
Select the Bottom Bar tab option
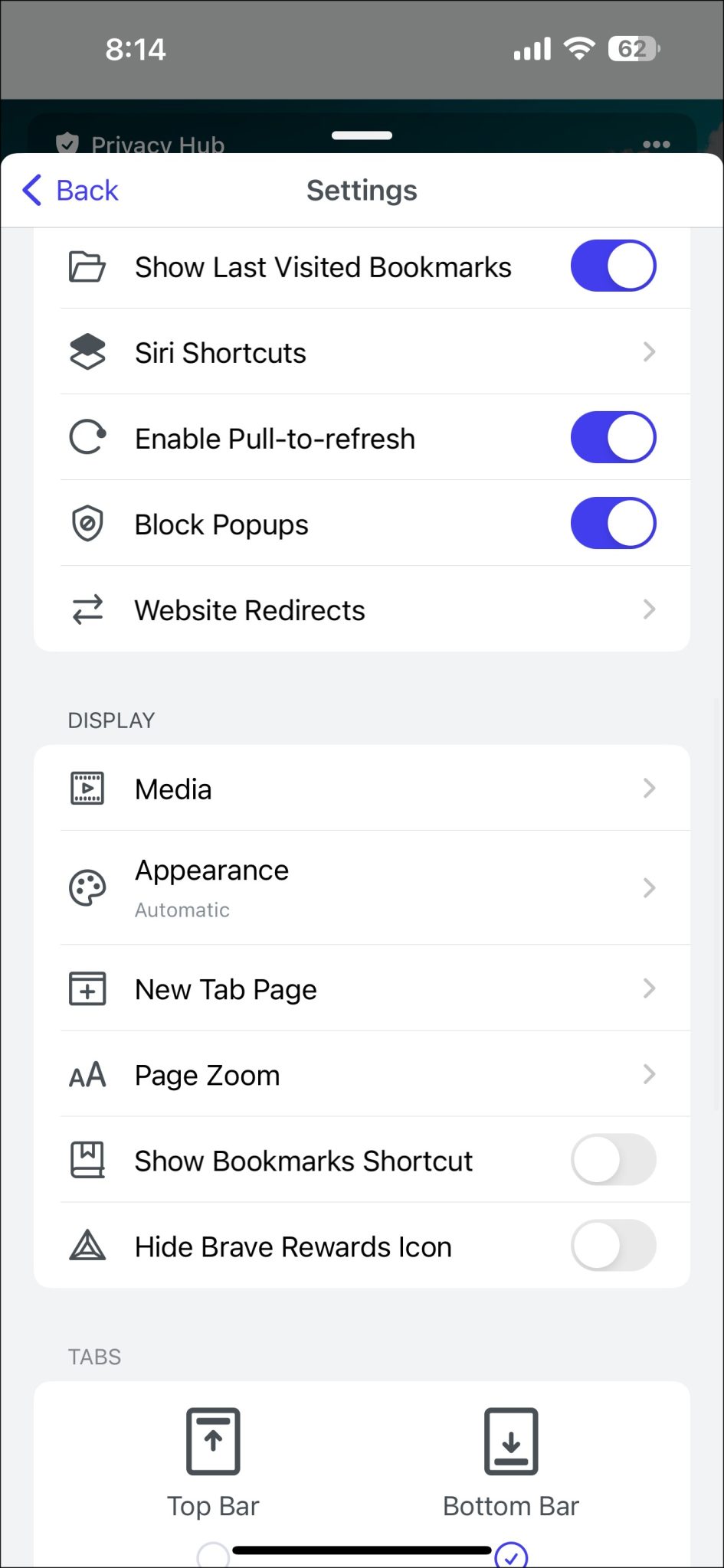510,1459
